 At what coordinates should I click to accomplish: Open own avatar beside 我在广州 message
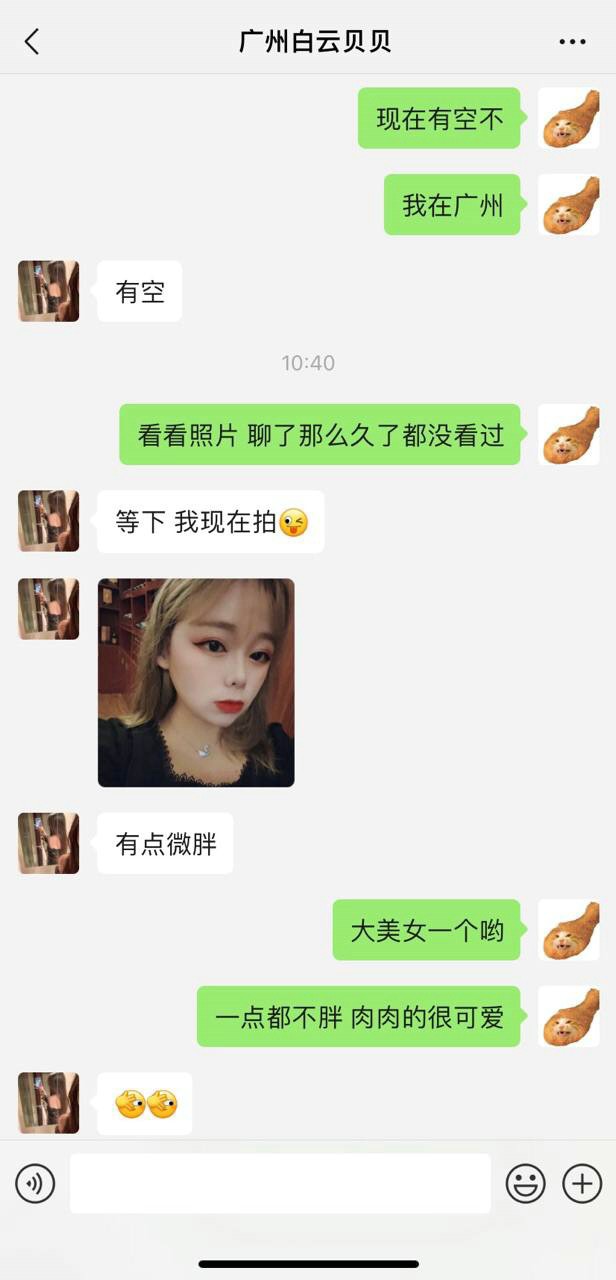pyautogui.click(x=569, y=205)
